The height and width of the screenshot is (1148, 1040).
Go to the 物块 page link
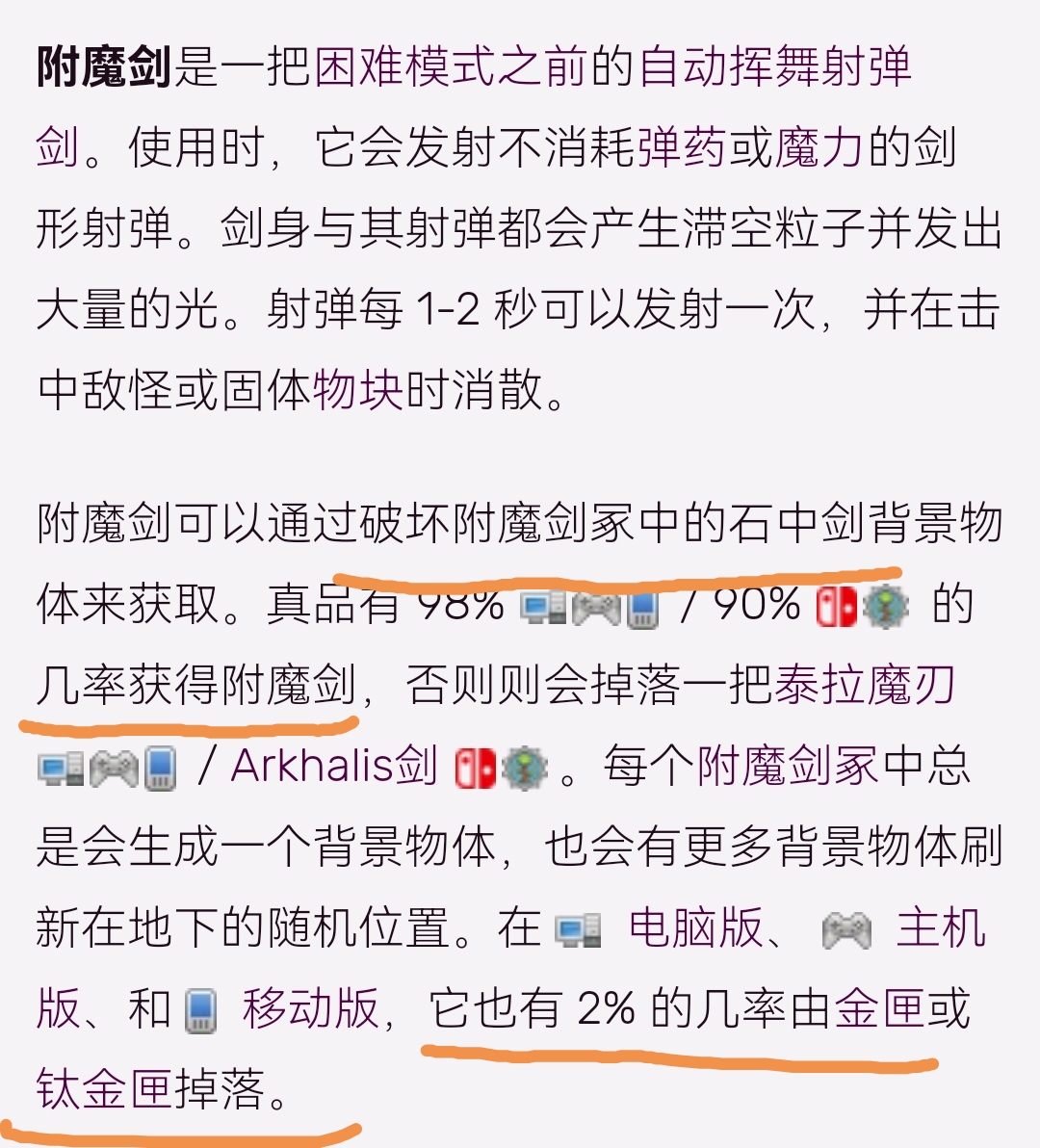click(x=357, y=390)
